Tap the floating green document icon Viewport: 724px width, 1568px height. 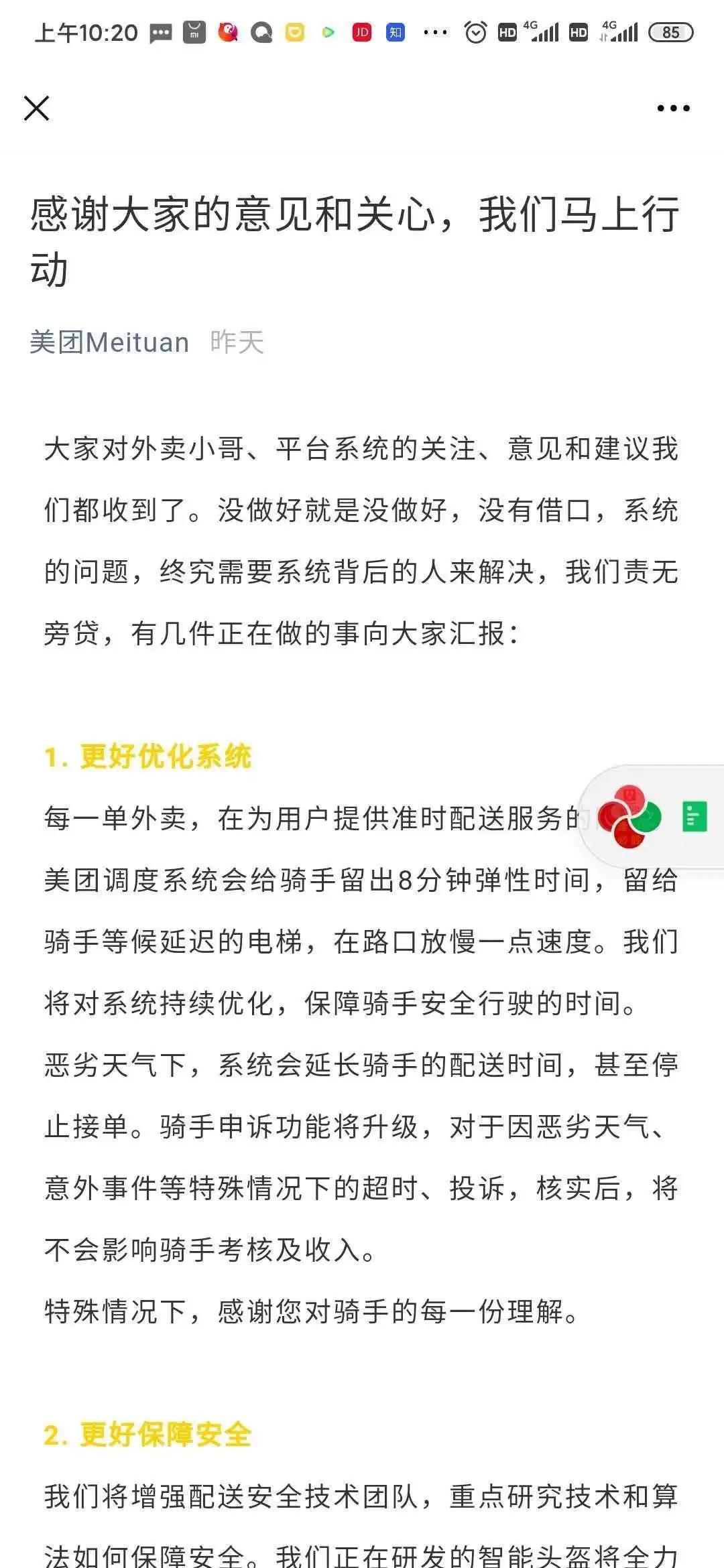click(x=694, y=817)
